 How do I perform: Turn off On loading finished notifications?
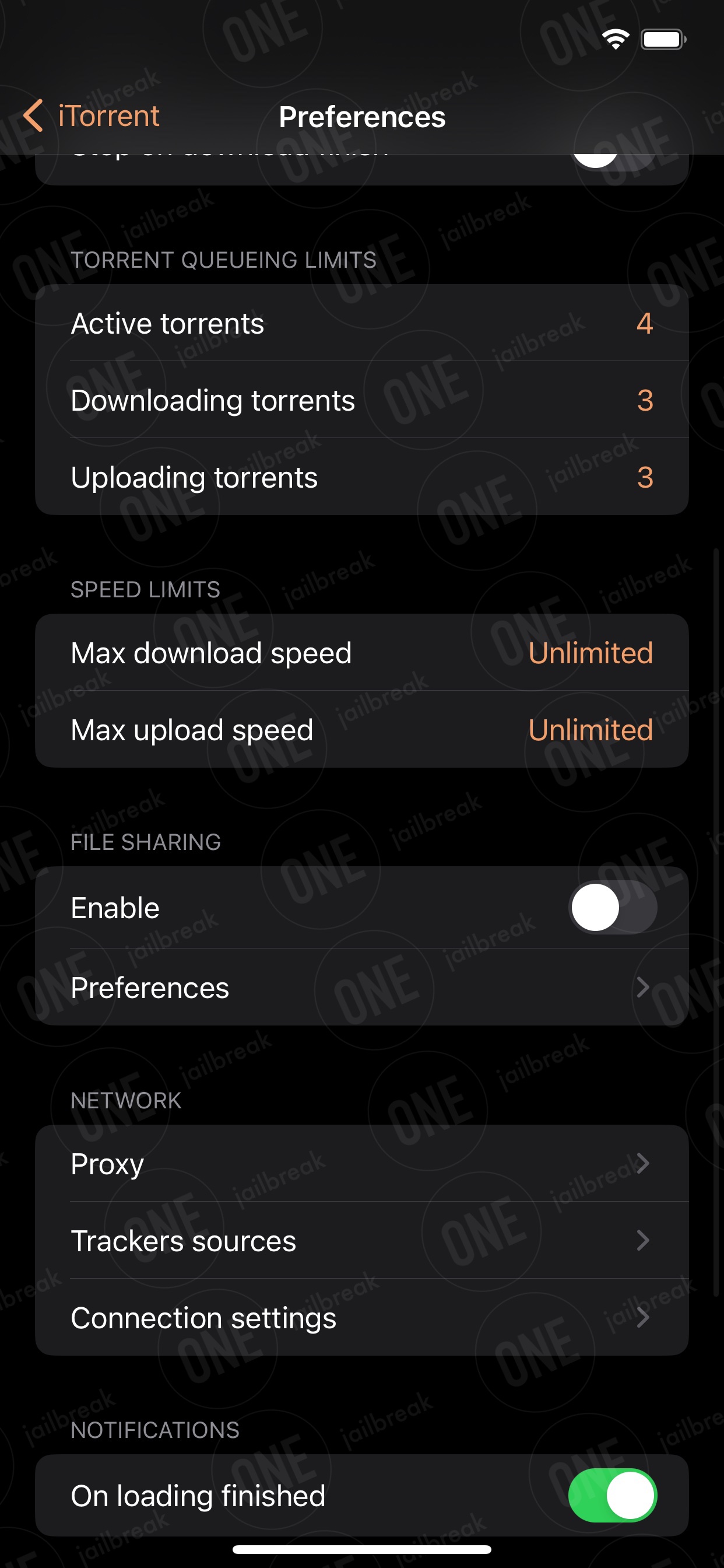pos(613,1495)
